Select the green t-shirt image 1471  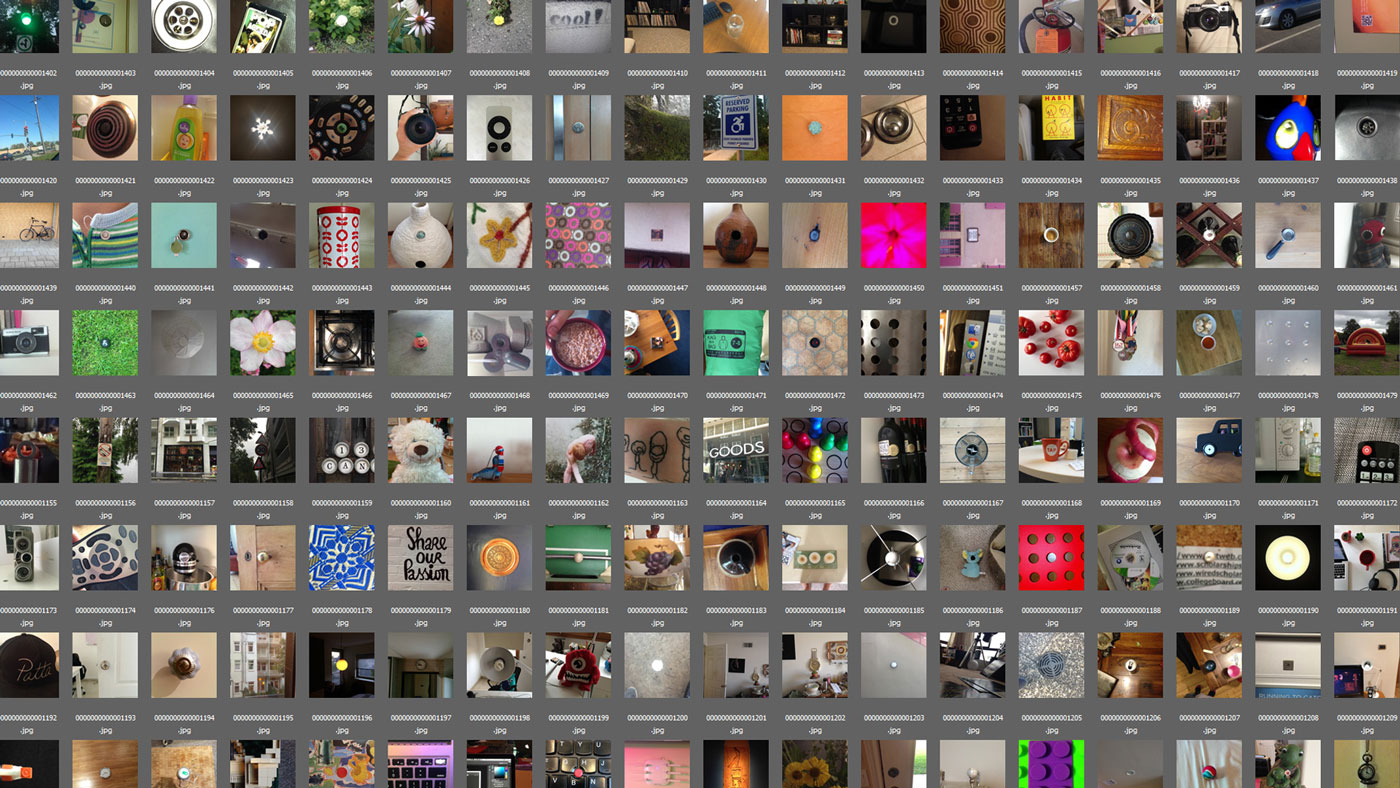pos(736,342)
